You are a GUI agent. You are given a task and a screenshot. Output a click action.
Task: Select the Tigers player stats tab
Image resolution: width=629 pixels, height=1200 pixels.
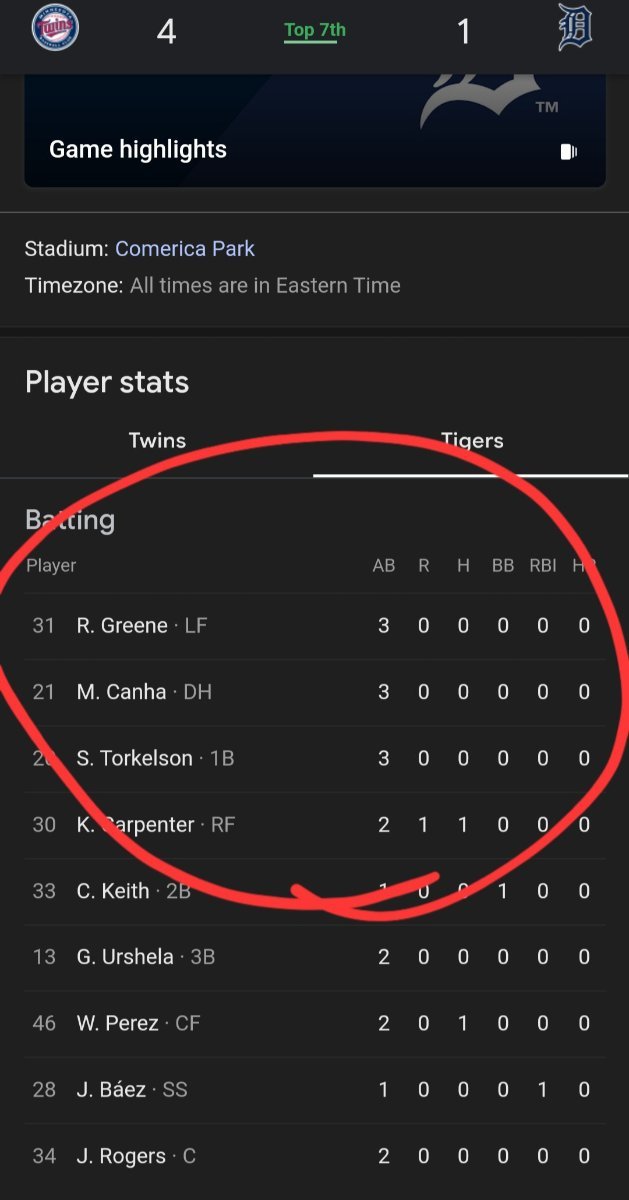point(472,441)
